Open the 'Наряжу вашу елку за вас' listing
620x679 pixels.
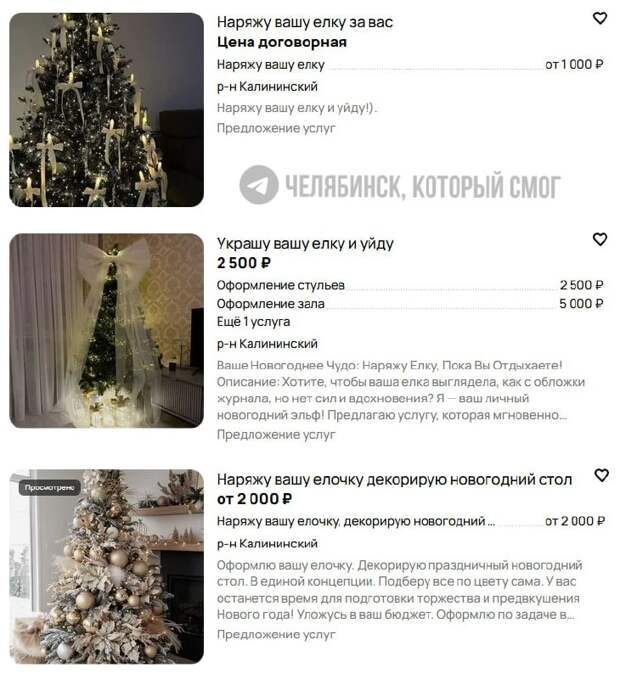point(304,22)
